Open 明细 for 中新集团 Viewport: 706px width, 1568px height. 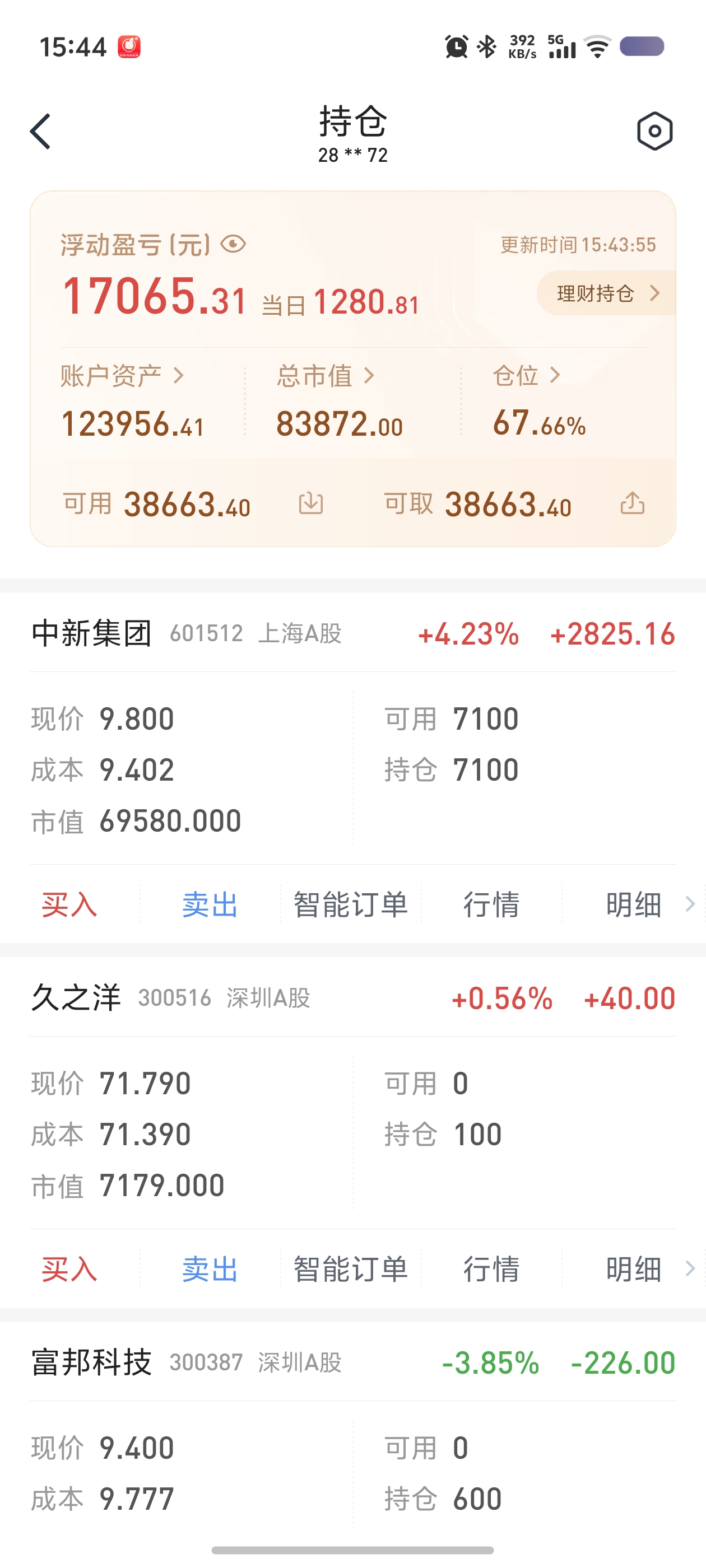[634, 904]
